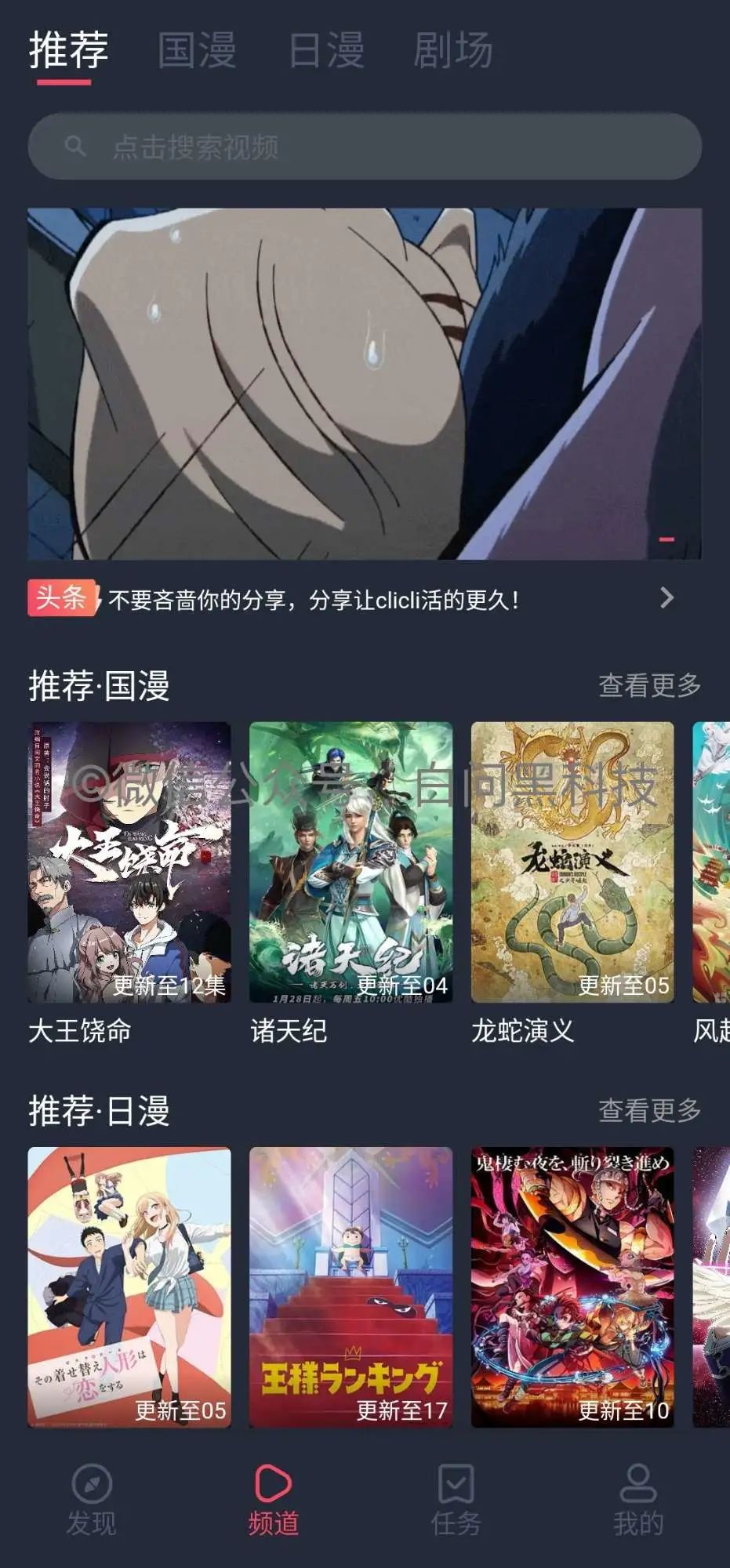Open the featured banner image
Viewport: 730px width, 1568px height.
365,383
